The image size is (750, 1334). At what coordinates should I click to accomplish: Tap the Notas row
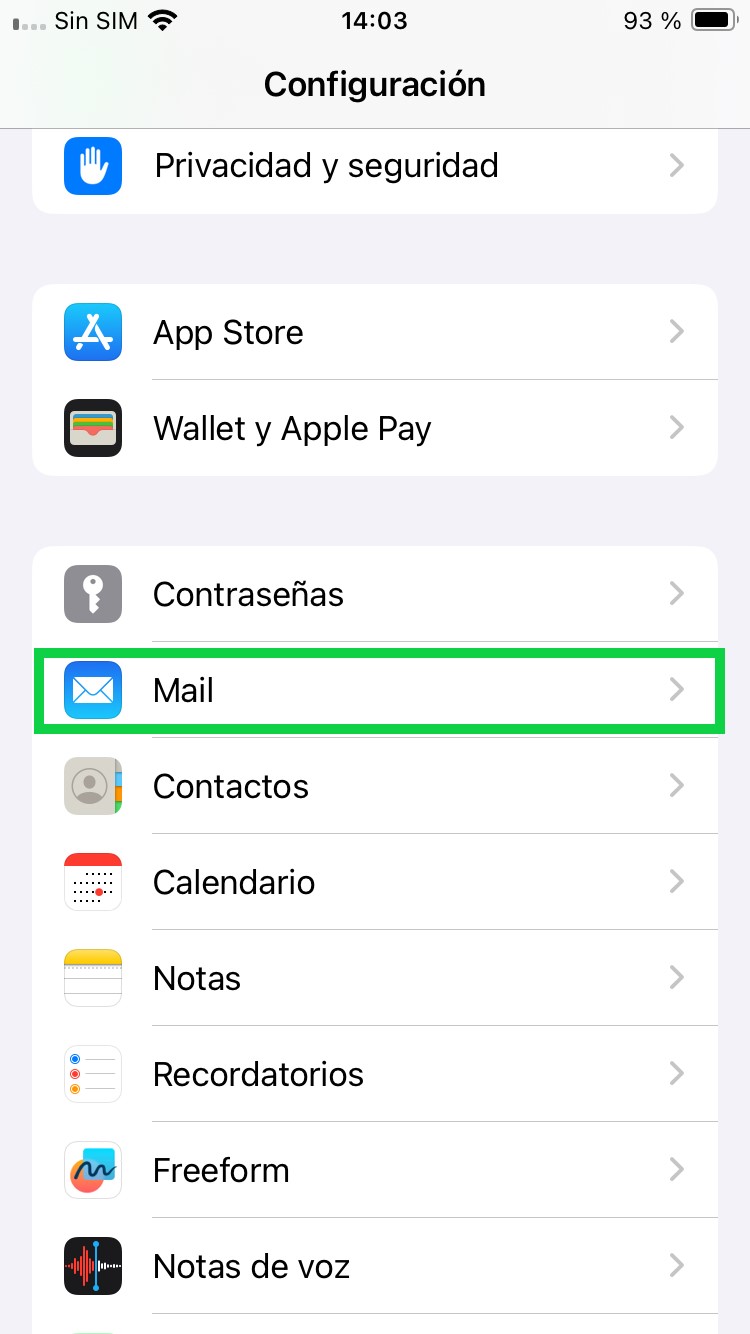(375, 978)
